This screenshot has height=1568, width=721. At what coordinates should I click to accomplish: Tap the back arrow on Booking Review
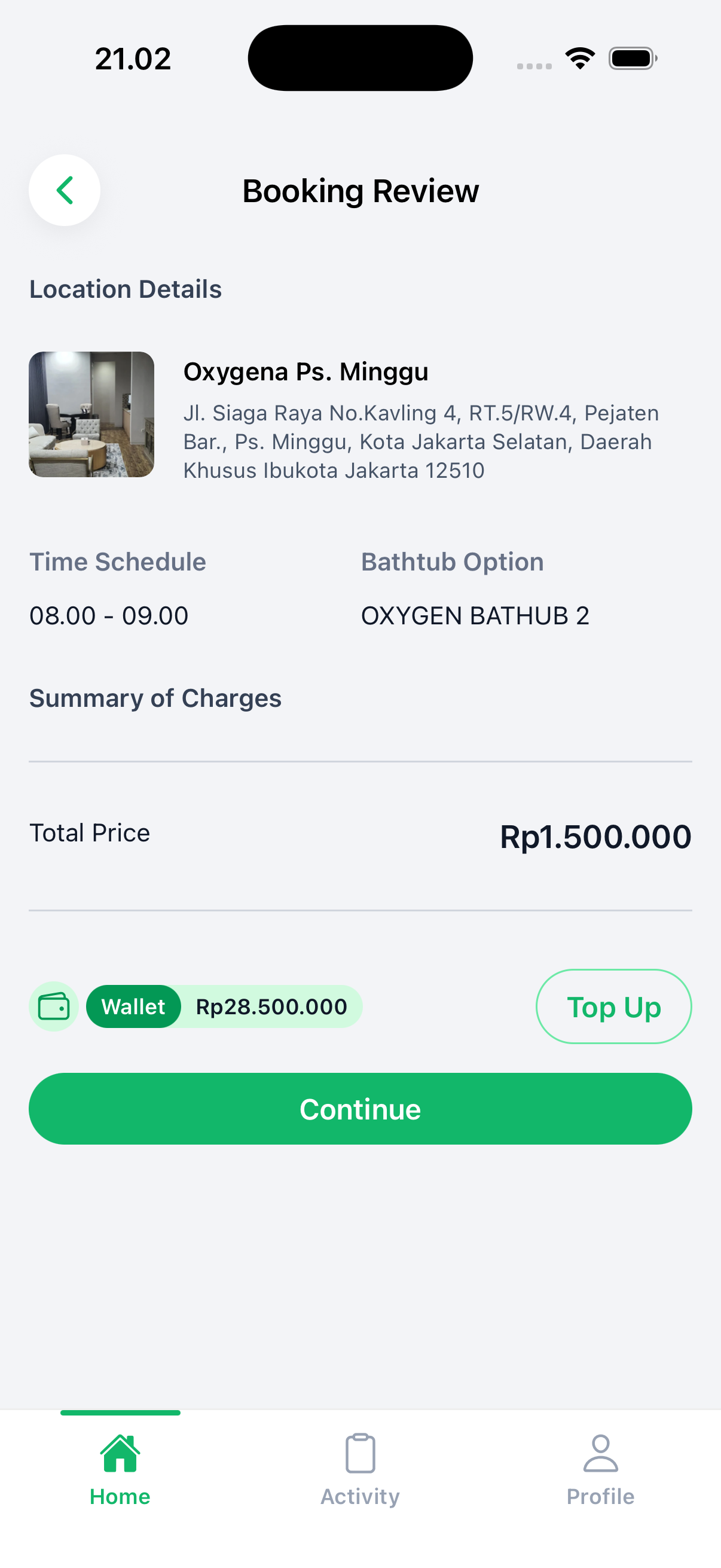coord(64,190)
